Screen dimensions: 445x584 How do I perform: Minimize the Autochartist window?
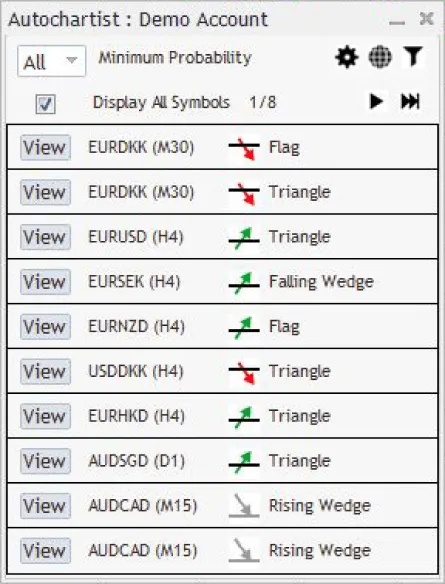click(x=397, y=22)
